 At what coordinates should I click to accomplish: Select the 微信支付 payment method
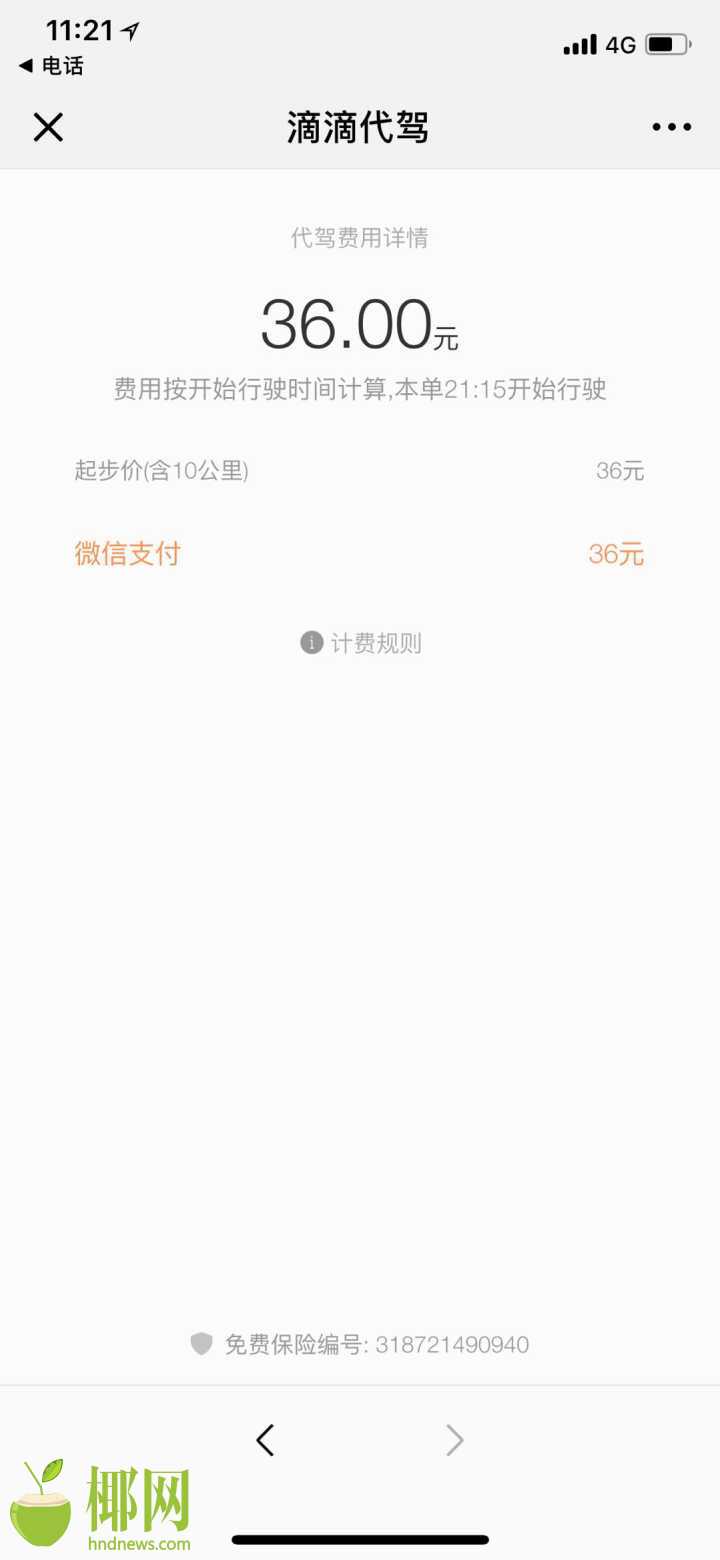[x=128, y=554]
